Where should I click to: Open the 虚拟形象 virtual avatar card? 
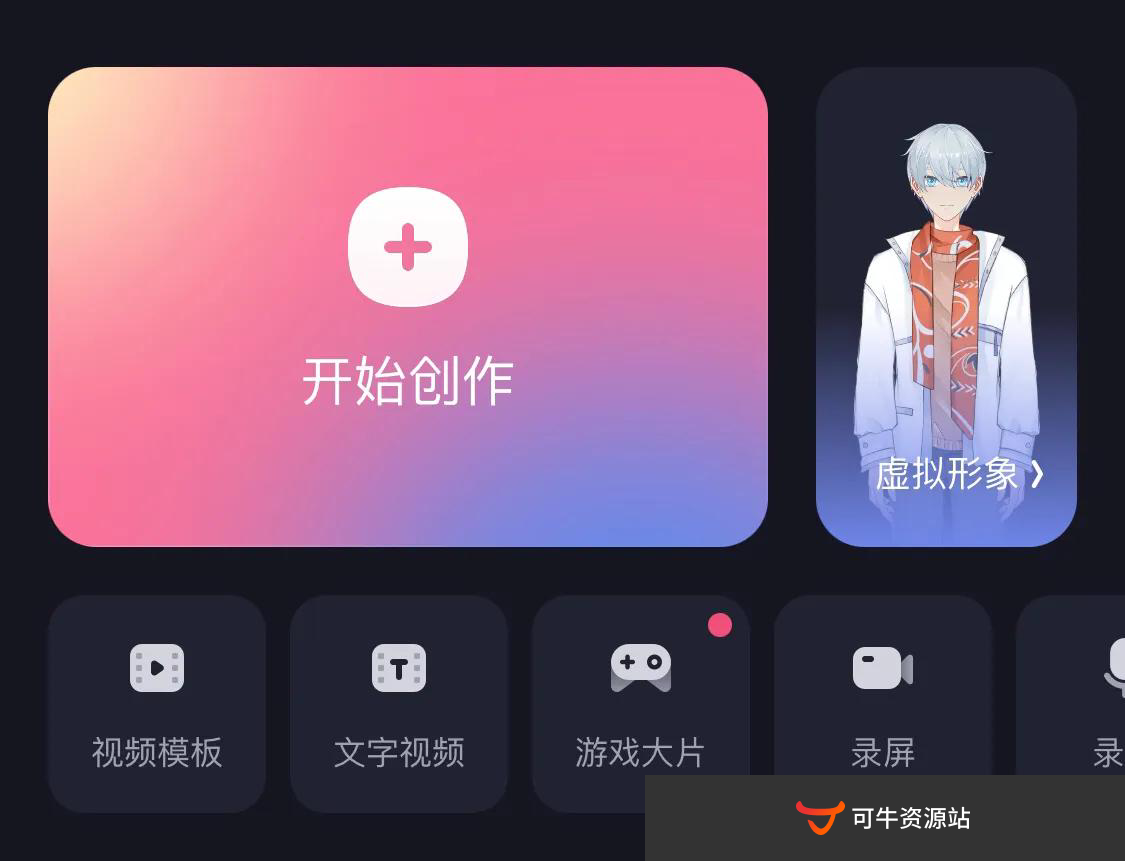pyautogui.click(x=946, y=307)
